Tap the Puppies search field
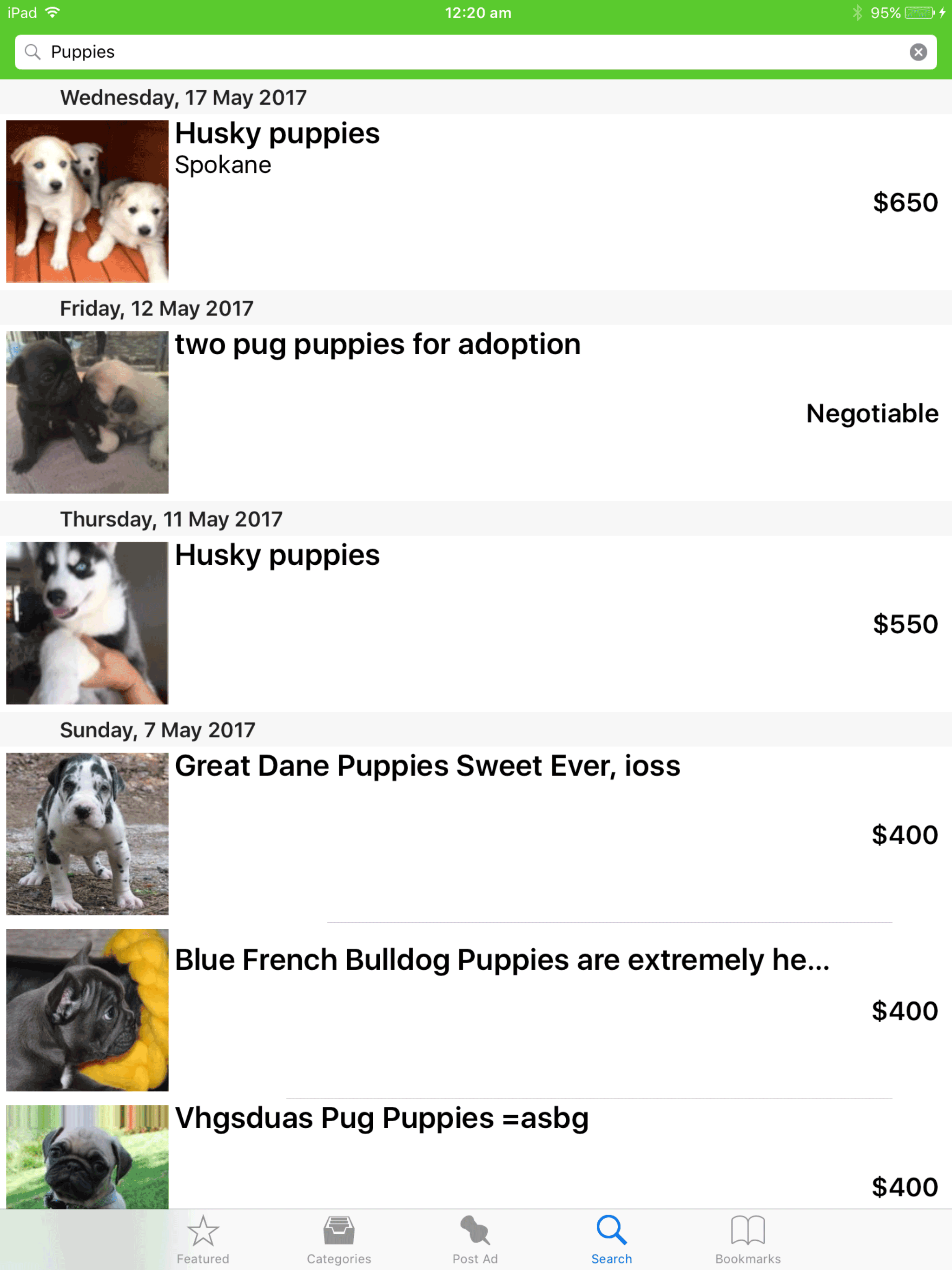The image size is (952, 1270). click(x=459, y=52)
